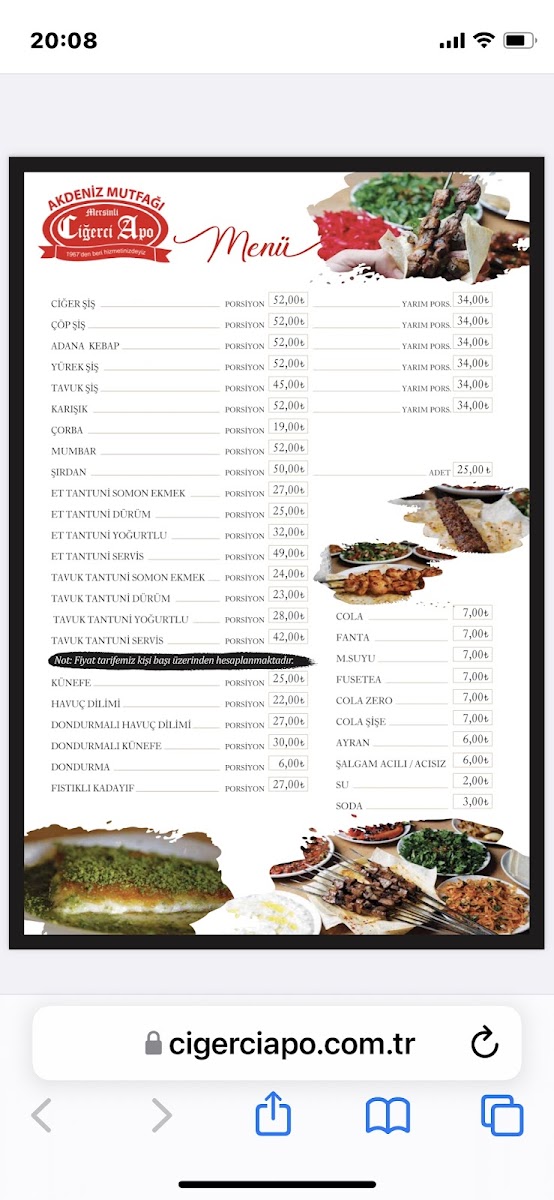Open the bookmarks book icon
Viewport: 554px width, 1200px height.
tap(388, 1115)
